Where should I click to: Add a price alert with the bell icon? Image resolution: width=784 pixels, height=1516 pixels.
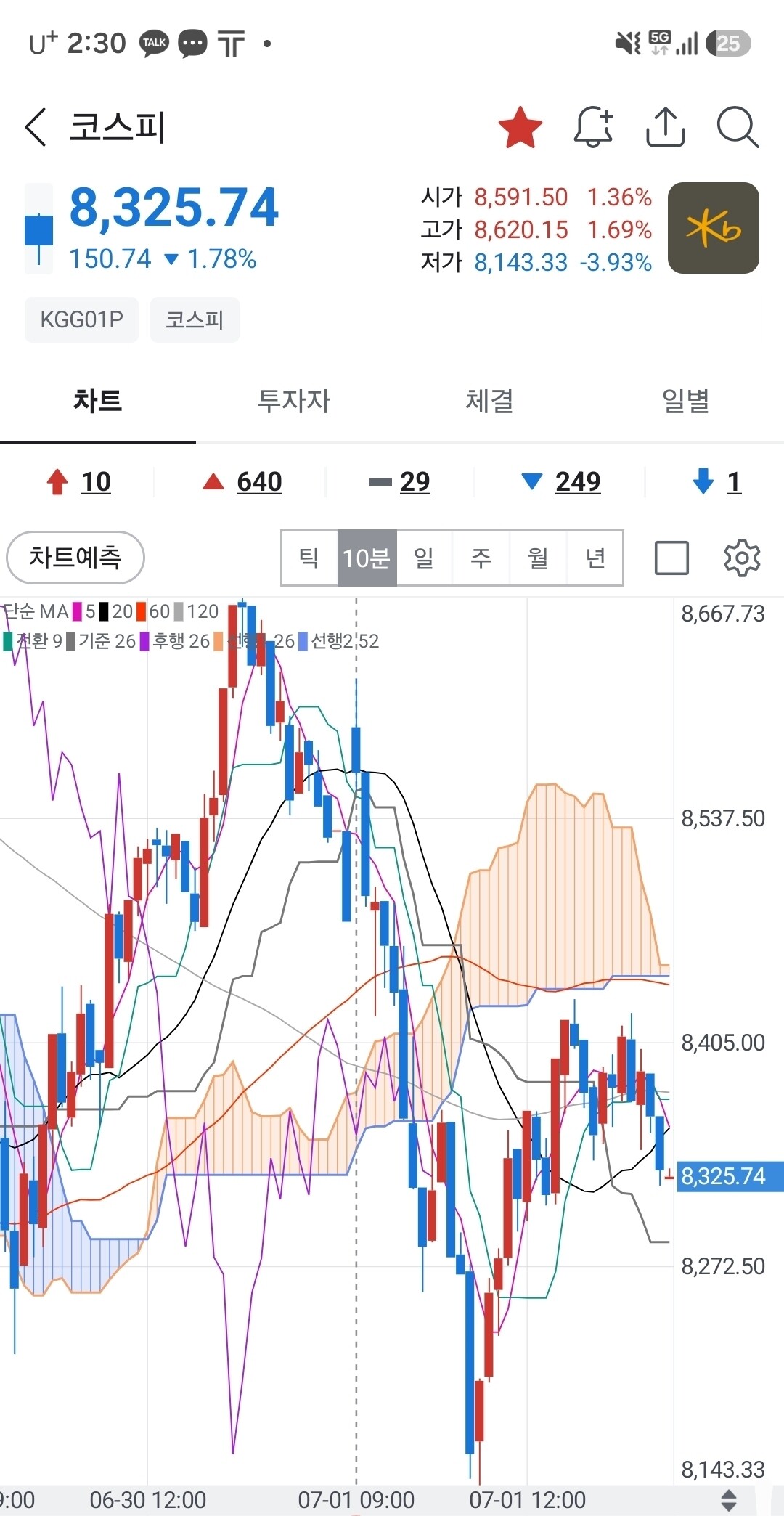point(594,127)
